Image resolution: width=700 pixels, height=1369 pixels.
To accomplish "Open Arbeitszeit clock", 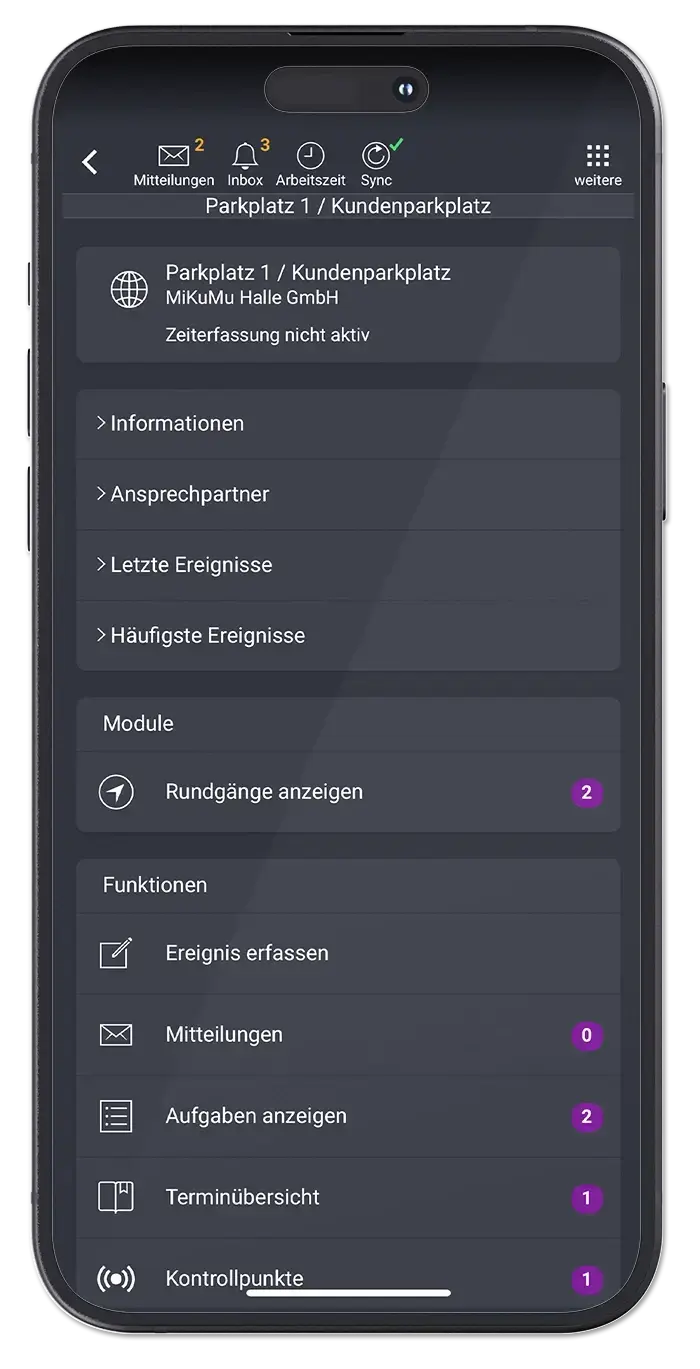I will click(310, 165).
